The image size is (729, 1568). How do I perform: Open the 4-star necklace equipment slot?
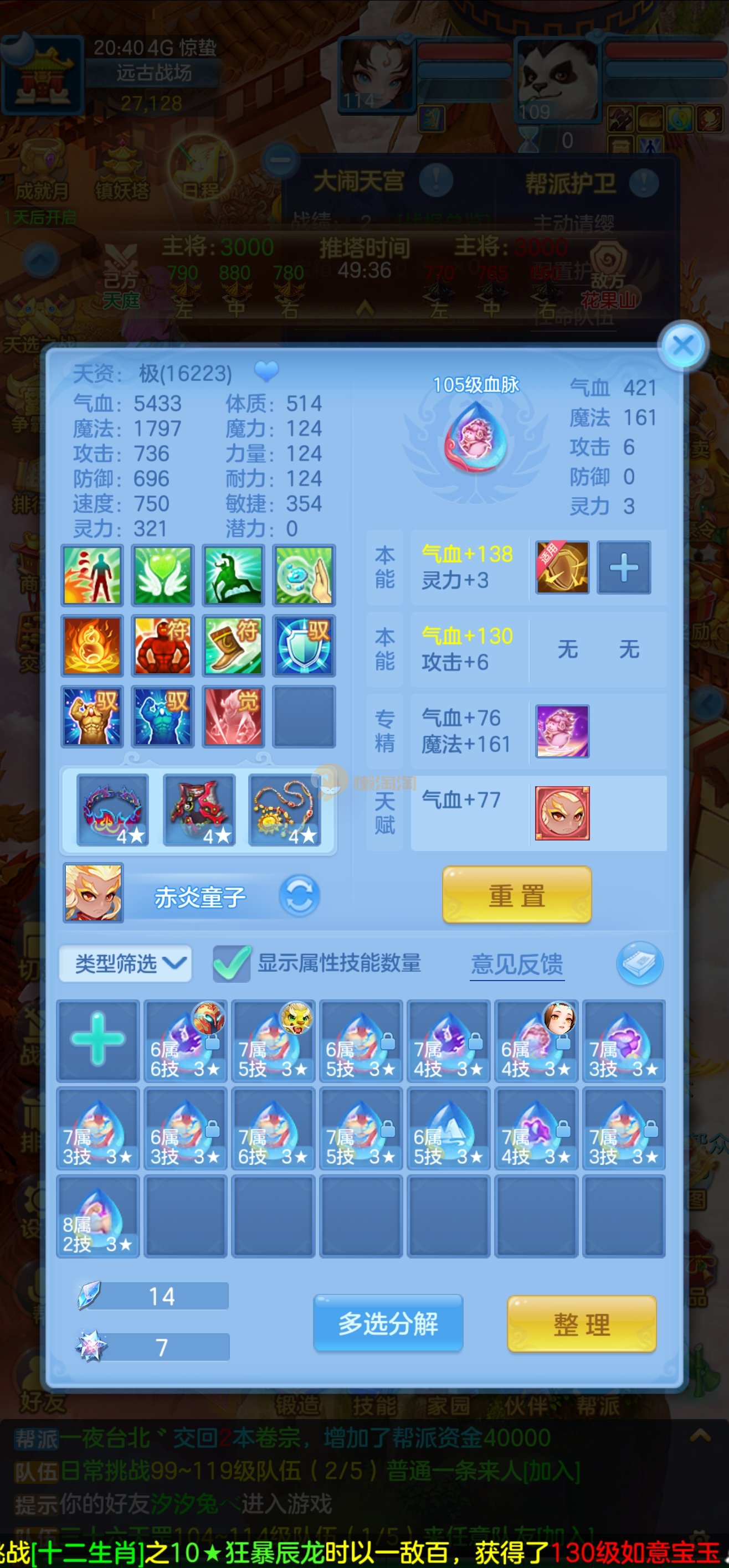coord(284,809)
